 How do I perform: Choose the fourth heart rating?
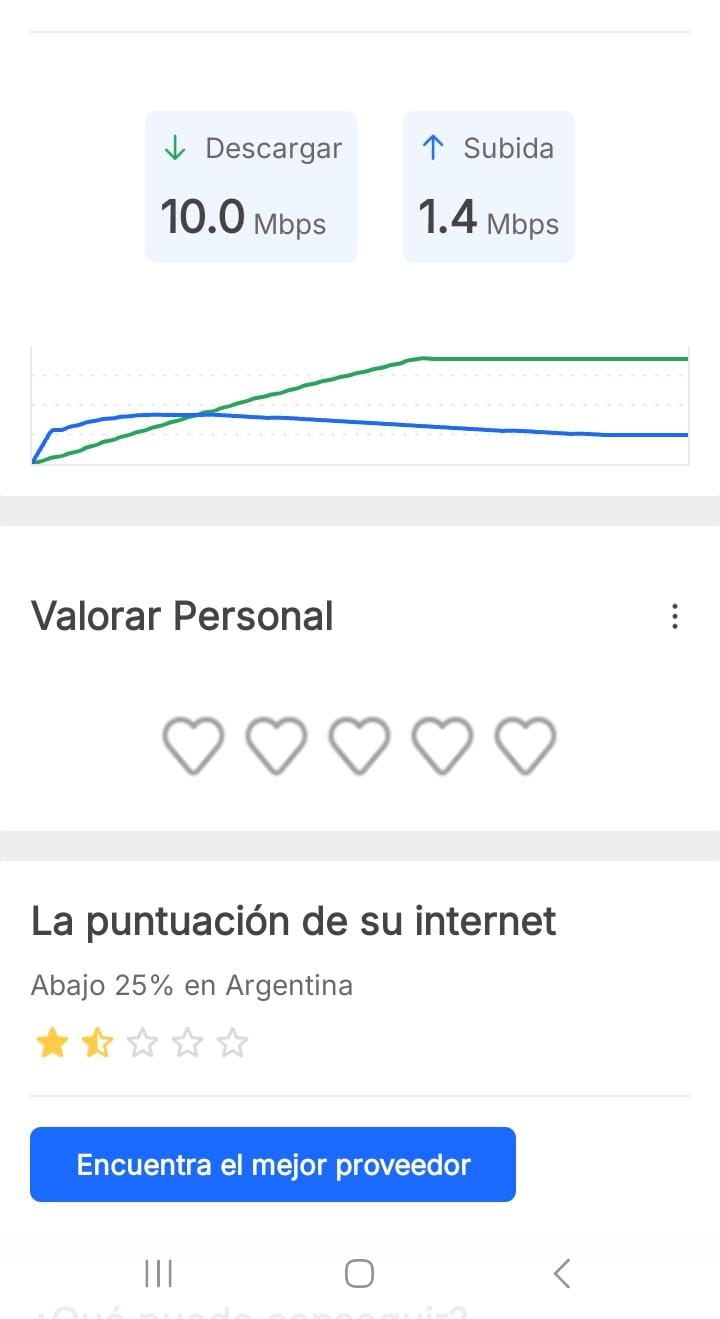tap(443, 746)
